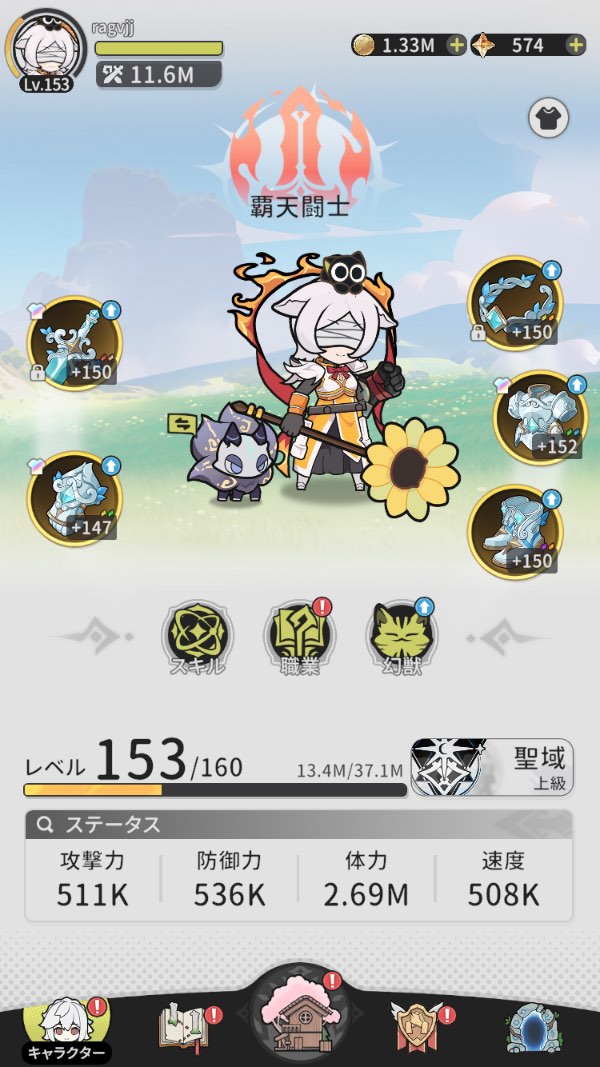Image resolution: width=600 pixels, height=1067 pixels.
Task: Open the costume shirt icon
Action: 548,120
